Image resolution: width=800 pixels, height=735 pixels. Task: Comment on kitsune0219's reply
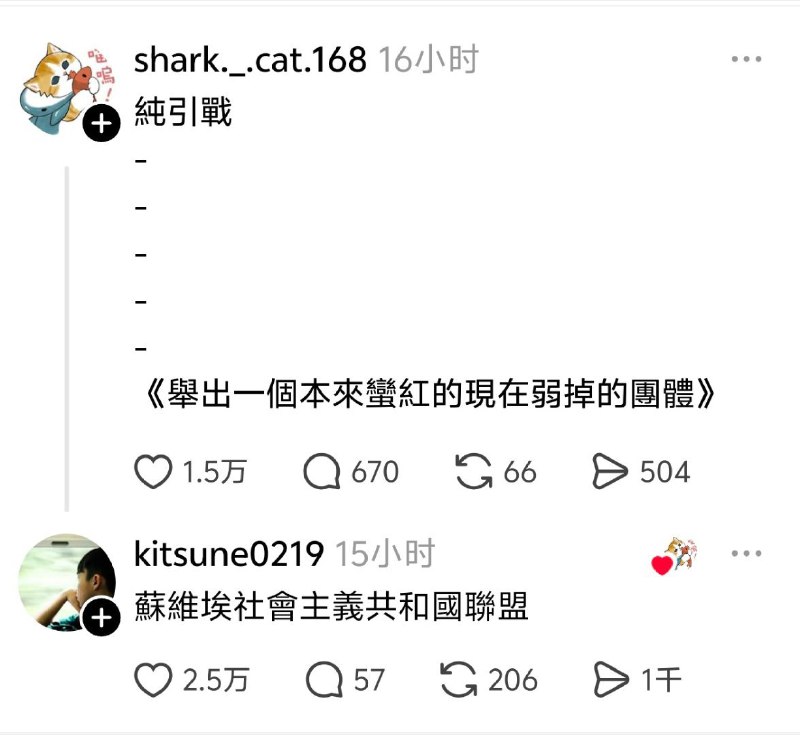[324, 680]
